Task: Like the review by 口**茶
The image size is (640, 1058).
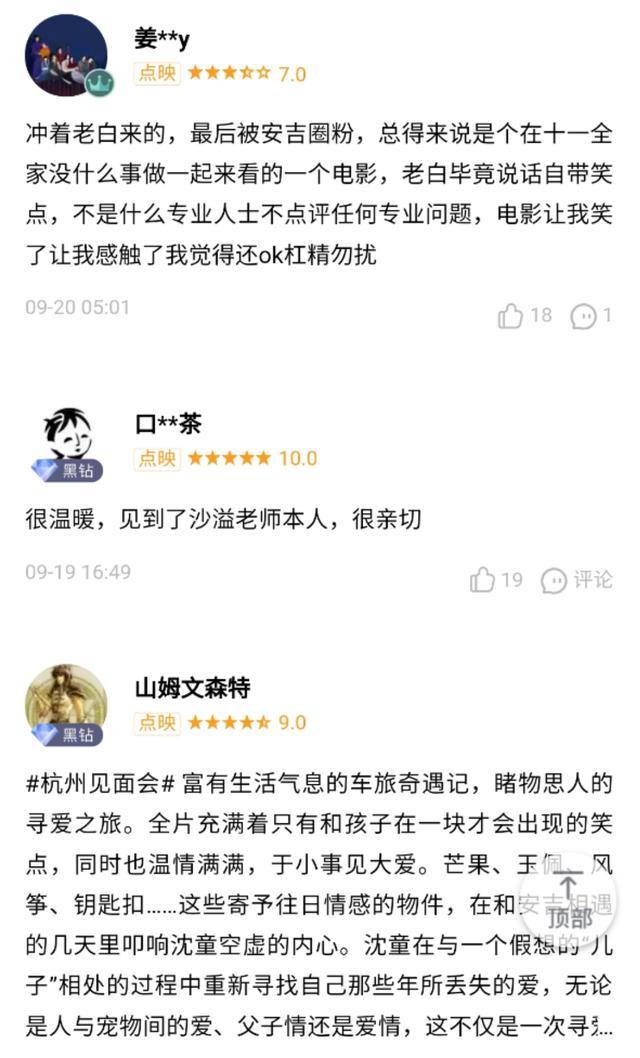Action: 496,580
